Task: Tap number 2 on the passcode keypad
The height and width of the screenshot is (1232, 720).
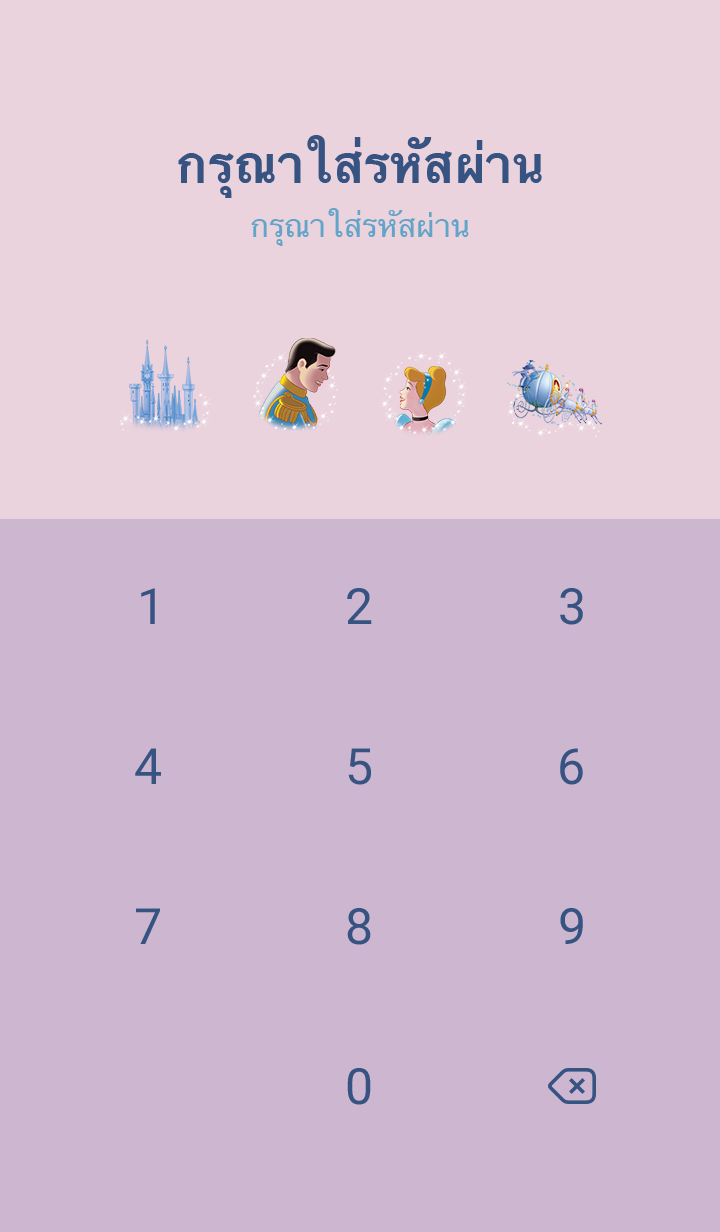Action: 359,607
